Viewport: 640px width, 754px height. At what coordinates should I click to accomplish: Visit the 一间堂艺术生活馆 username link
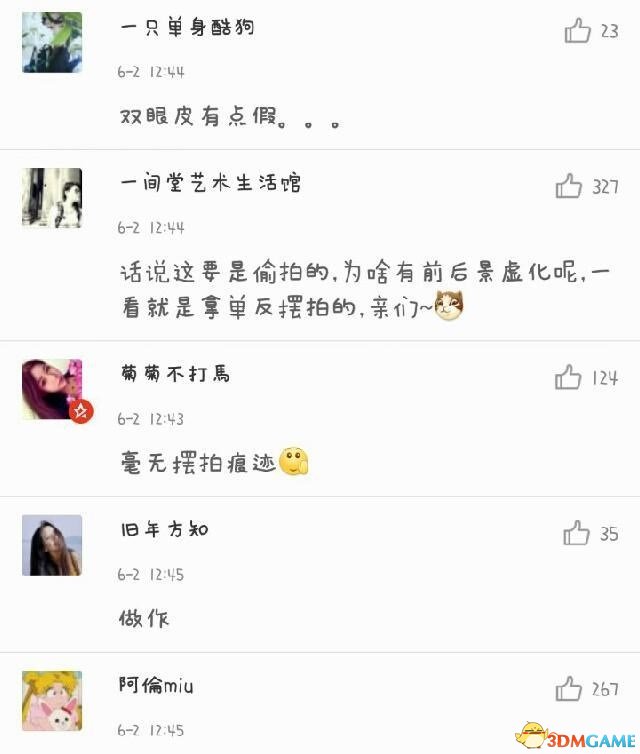click(x=210, y=183)
